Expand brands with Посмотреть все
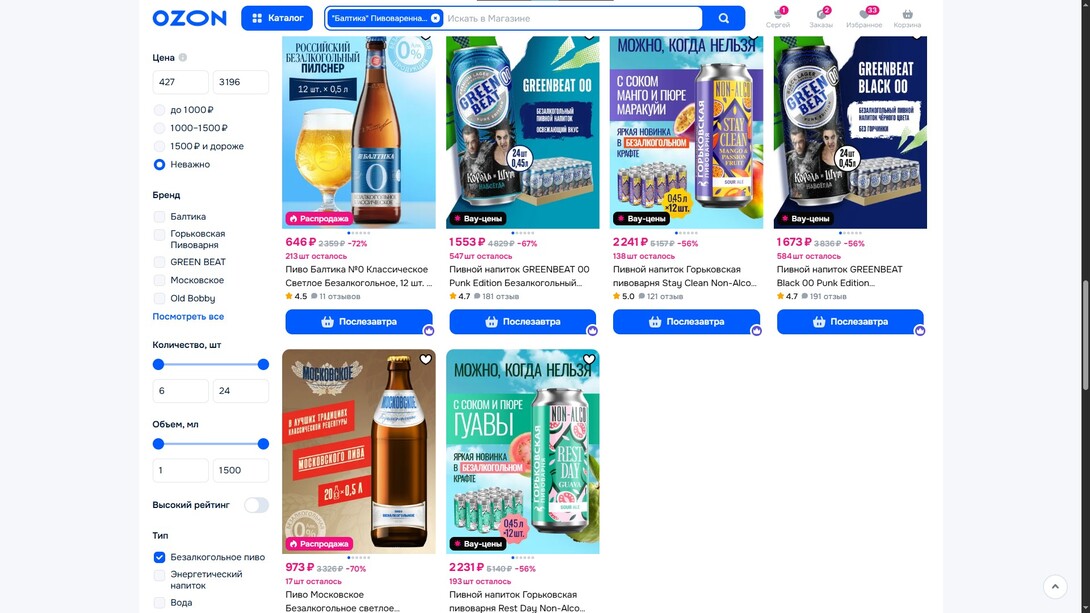The height and width of the screenshot is (613, 1090). pyautogui.click(x=188, y=316)
